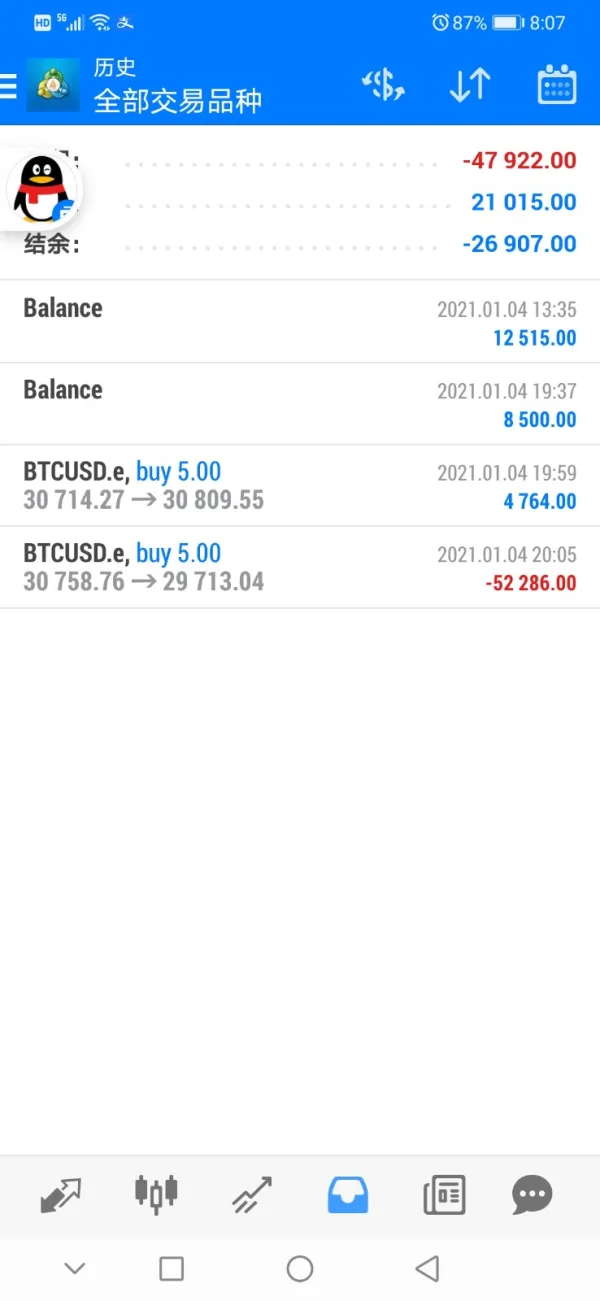Screen dimensions: 600x1301
Task: Select the History inbox tab
Action: 348,1194
